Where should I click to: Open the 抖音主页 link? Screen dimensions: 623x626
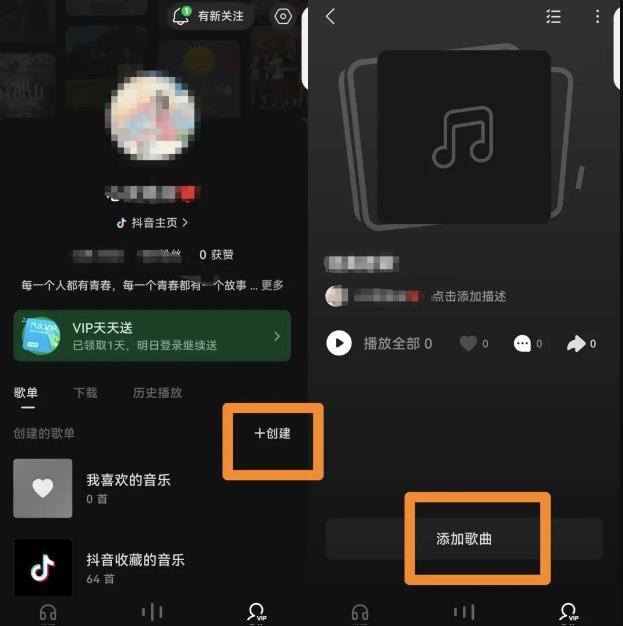click(x=152, y=222)
